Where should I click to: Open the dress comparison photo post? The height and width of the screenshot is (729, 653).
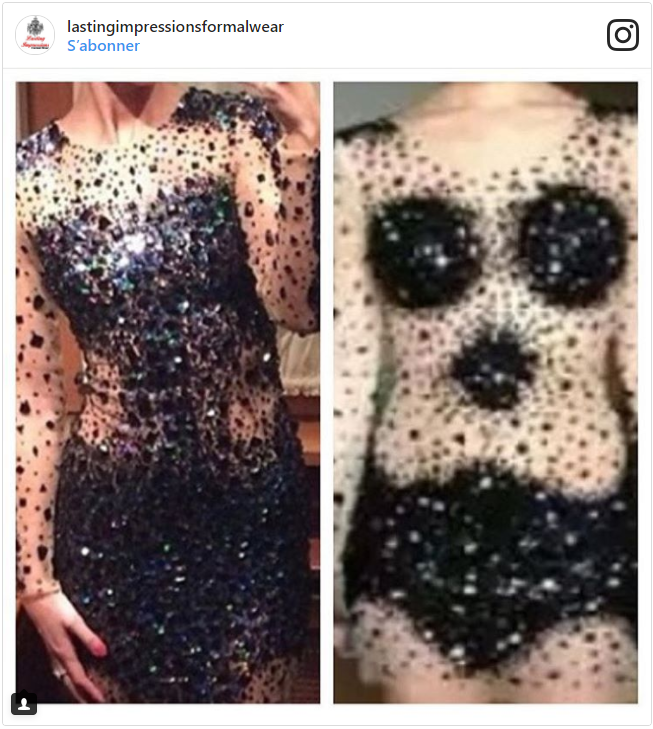327,390
